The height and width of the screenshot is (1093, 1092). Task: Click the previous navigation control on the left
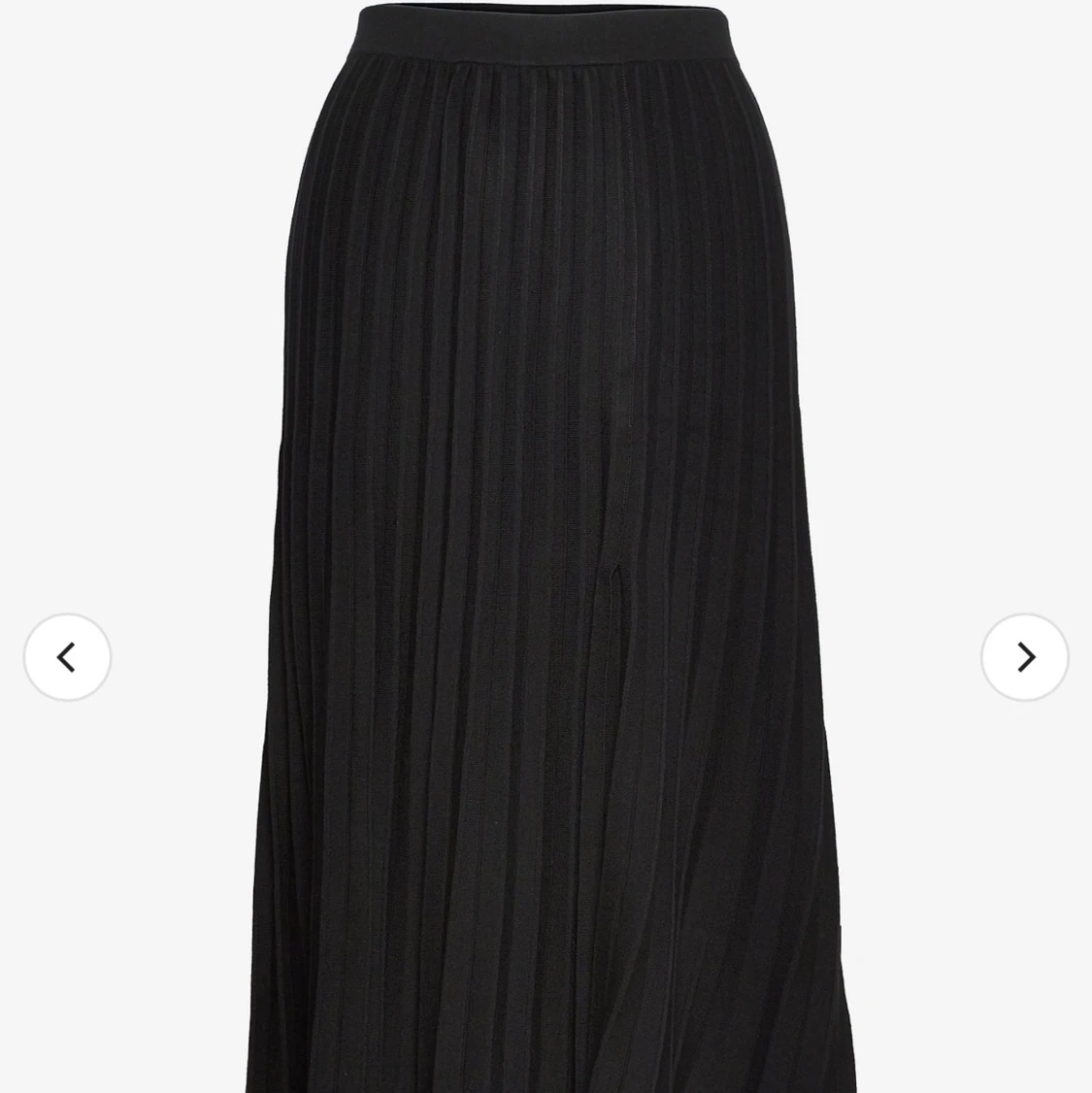coord(66,657)
